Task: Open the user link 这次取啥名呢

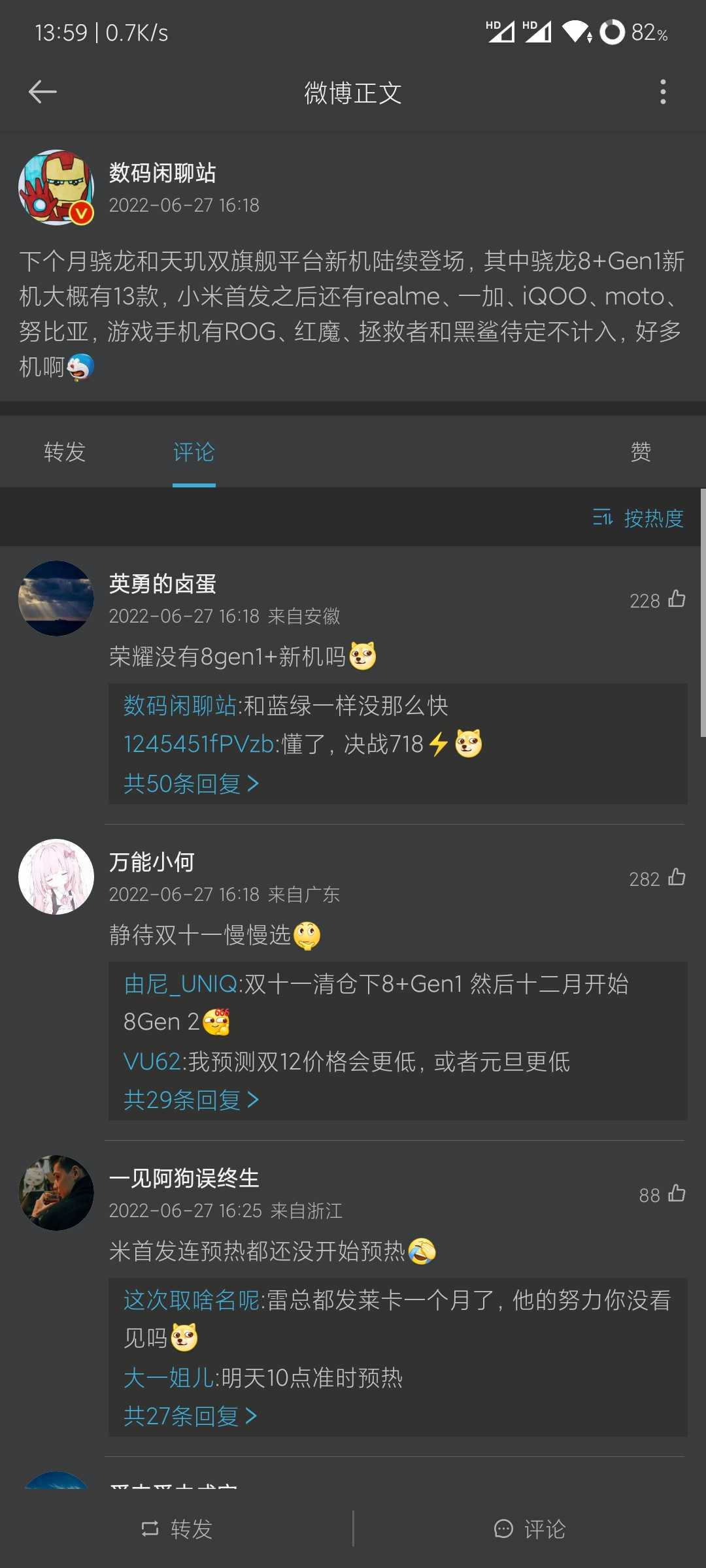Action: (192, 1300)
